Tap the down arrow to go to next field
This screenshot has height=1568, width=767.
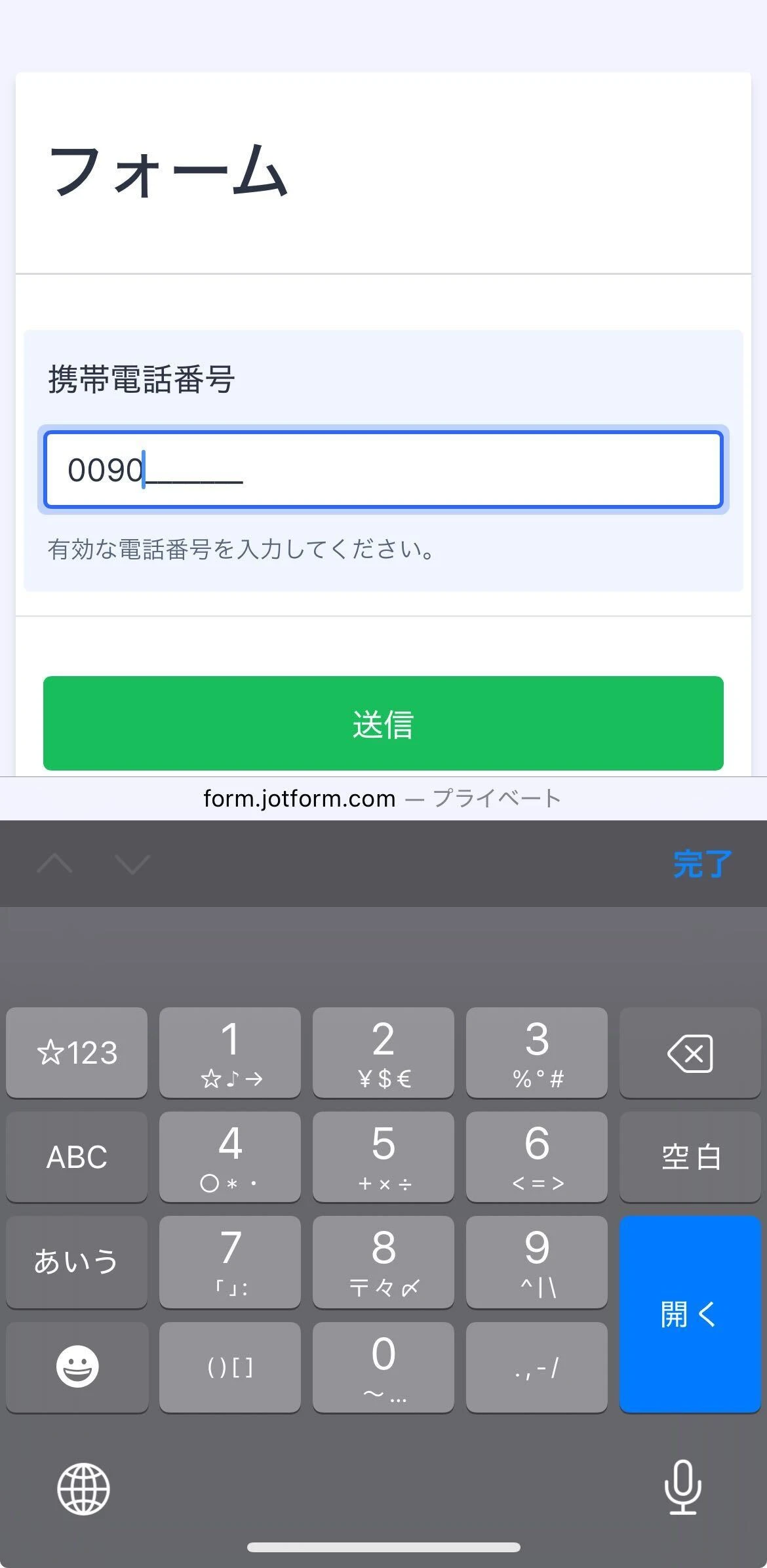click(x=132, y=863)
